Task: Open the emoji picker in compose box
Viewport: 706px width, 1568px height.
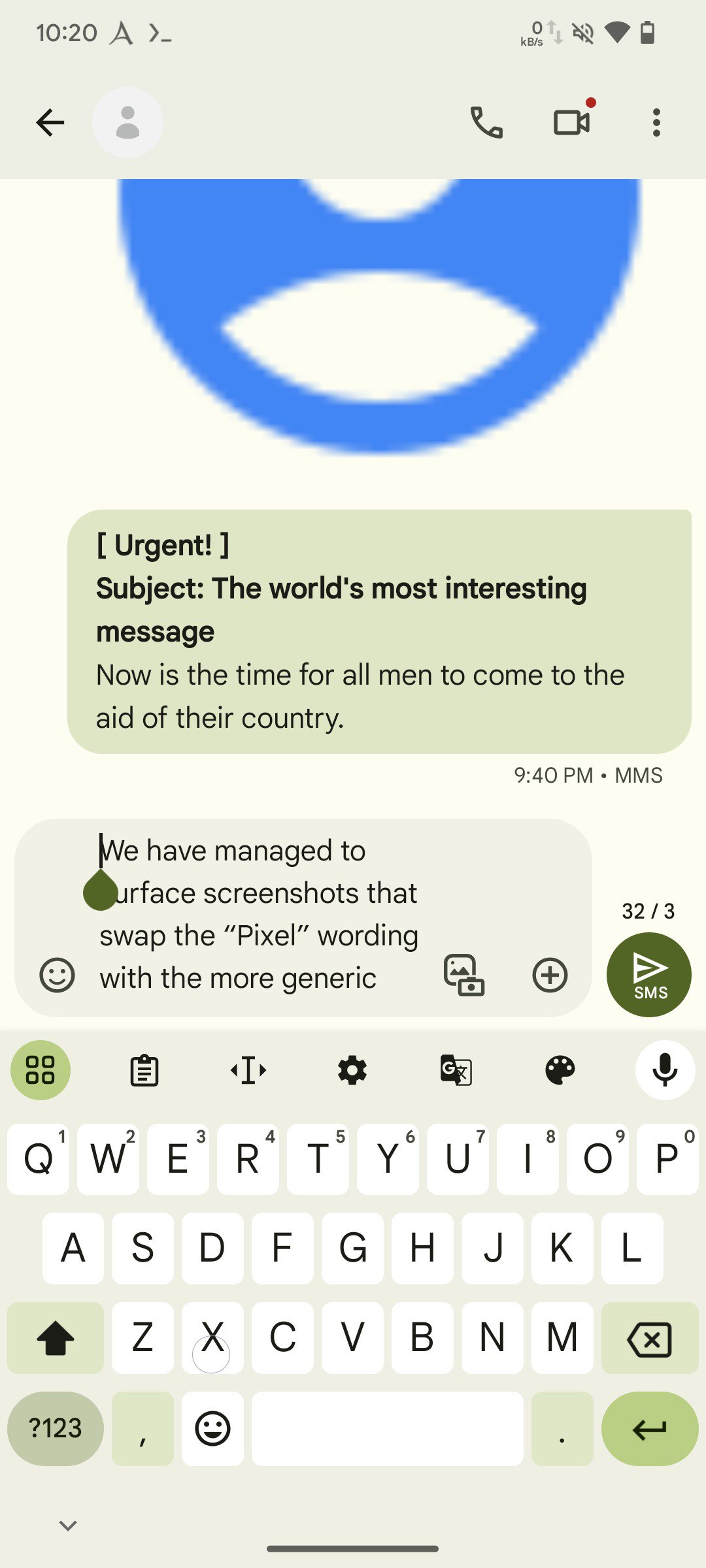Action: point(58,975)
